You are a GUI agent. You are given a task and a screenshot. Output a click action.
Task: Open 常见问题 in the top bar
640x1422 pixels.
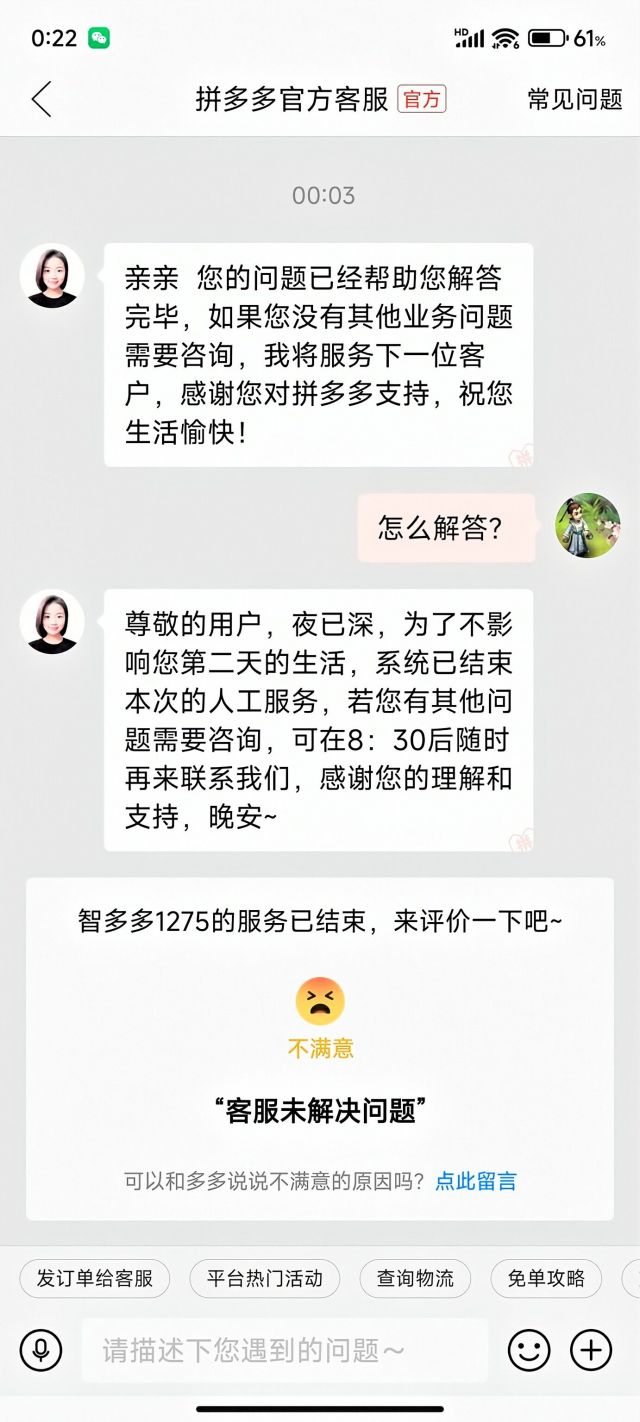574,99
